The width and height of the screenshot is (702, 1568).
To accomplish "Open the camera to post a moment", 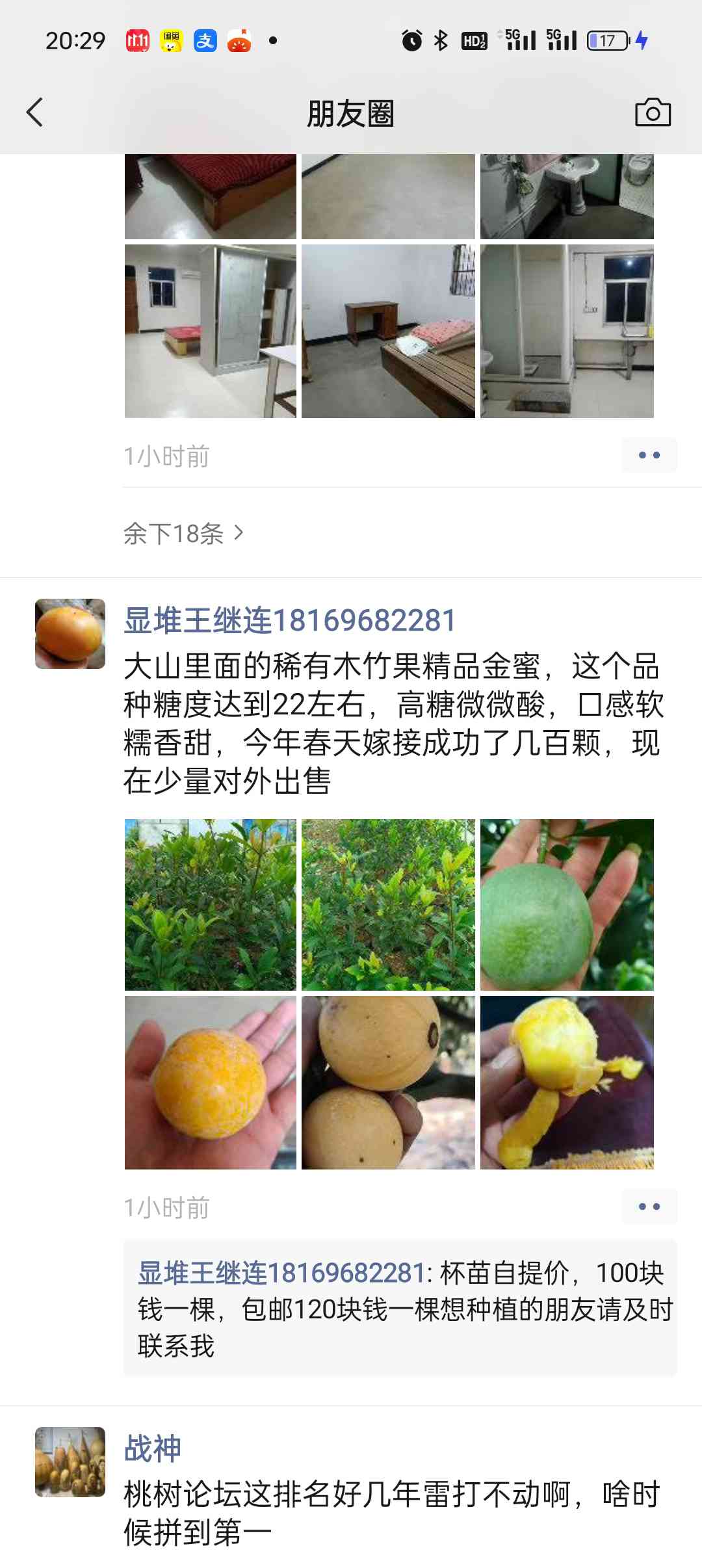I will tap(653, 112).
